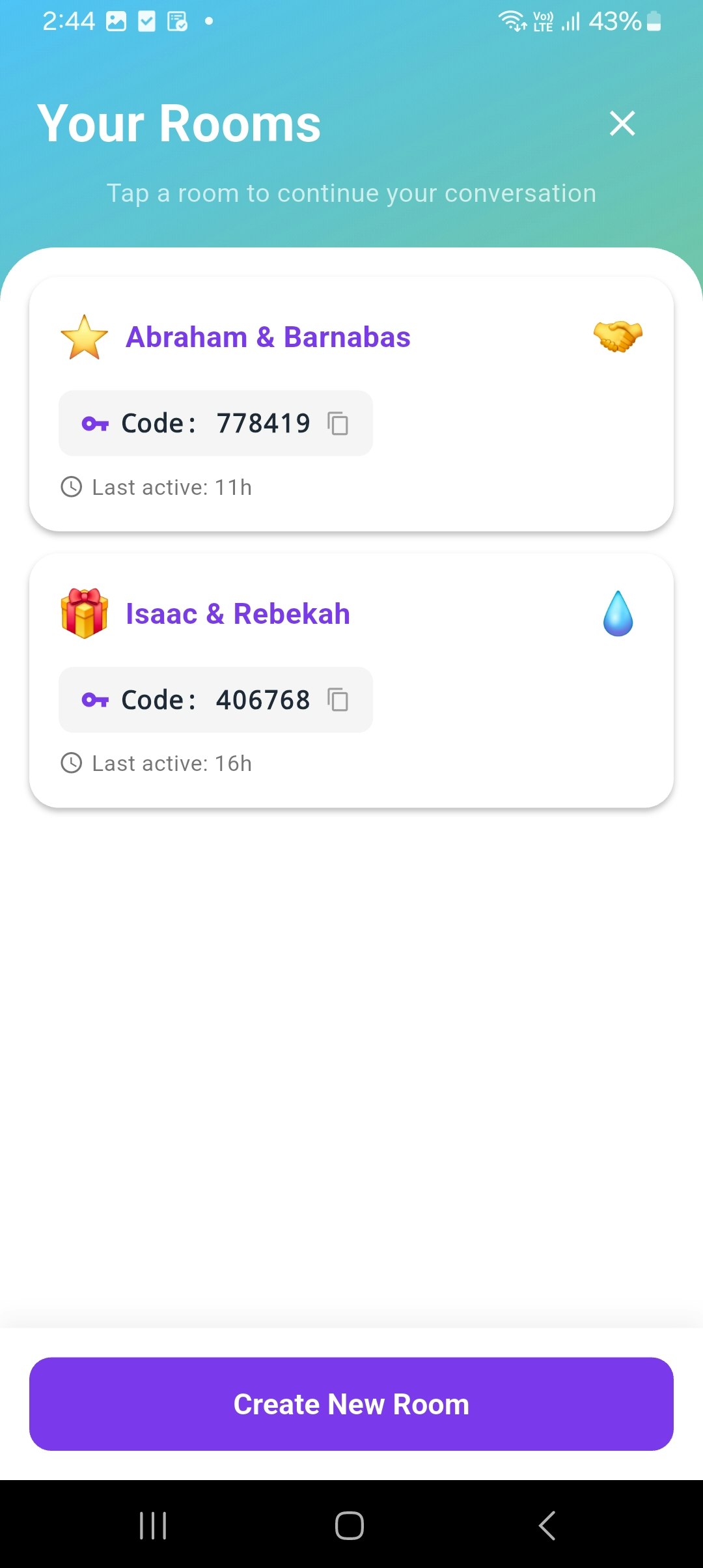Tap the Create New Room button
Screen dimensions: 703x1568
tap(351, 1404)
